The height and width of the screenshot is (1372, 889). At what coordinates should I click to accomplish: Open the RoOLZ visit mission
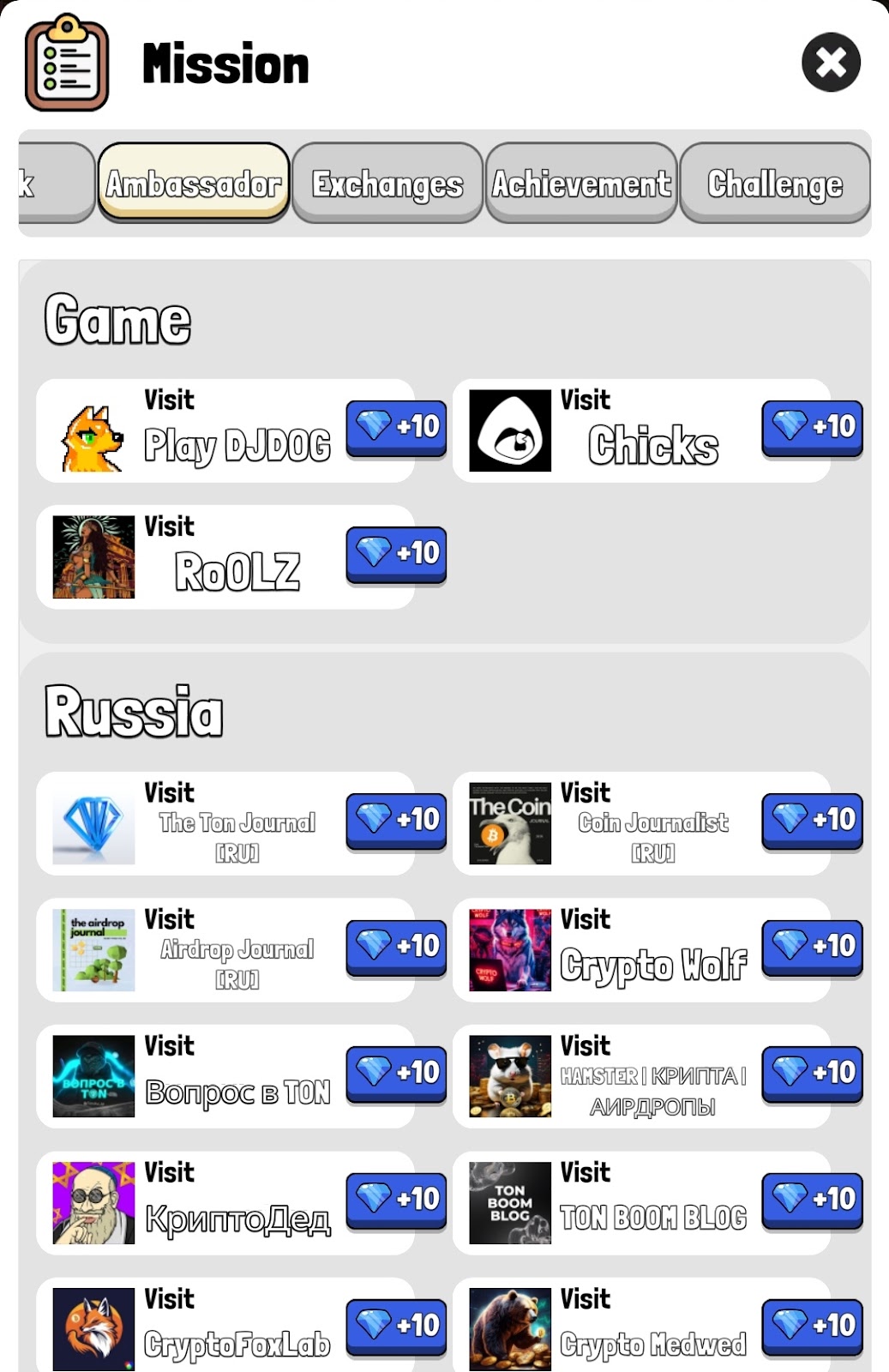(x=236, y=557)
